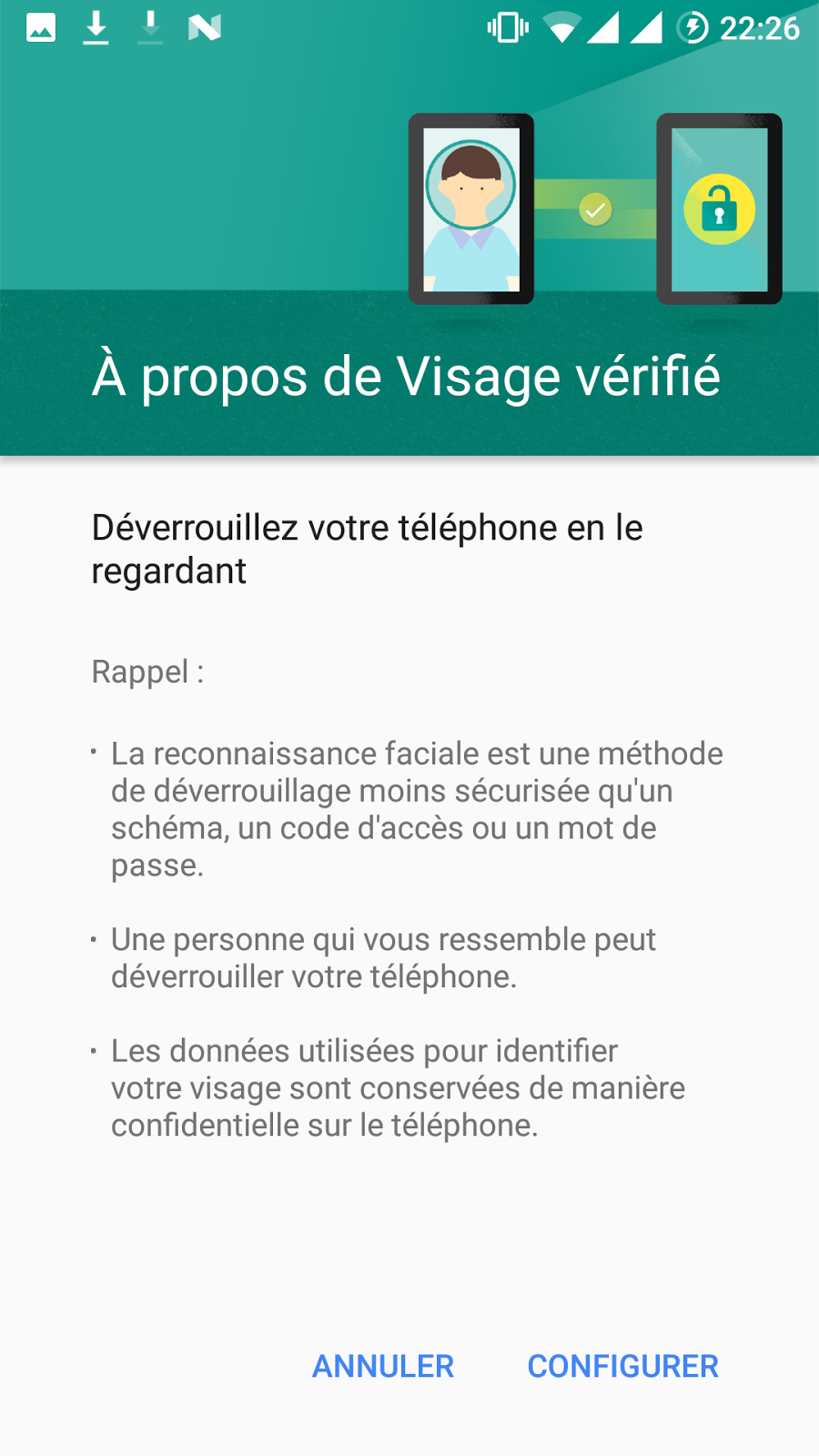
Task: Tap the ANNULER button
Action: point(383,1366)
